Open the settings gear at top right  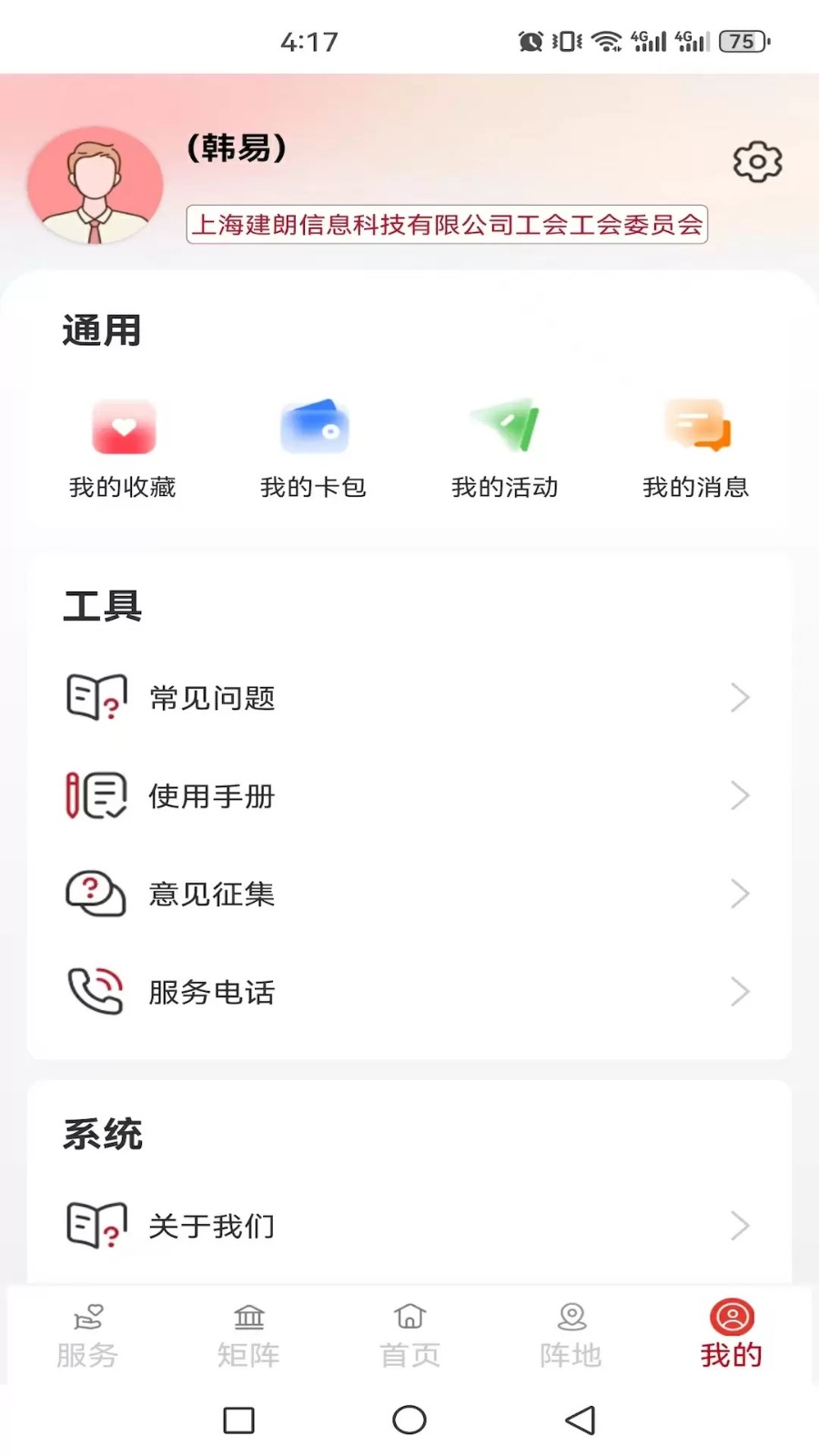757,162
